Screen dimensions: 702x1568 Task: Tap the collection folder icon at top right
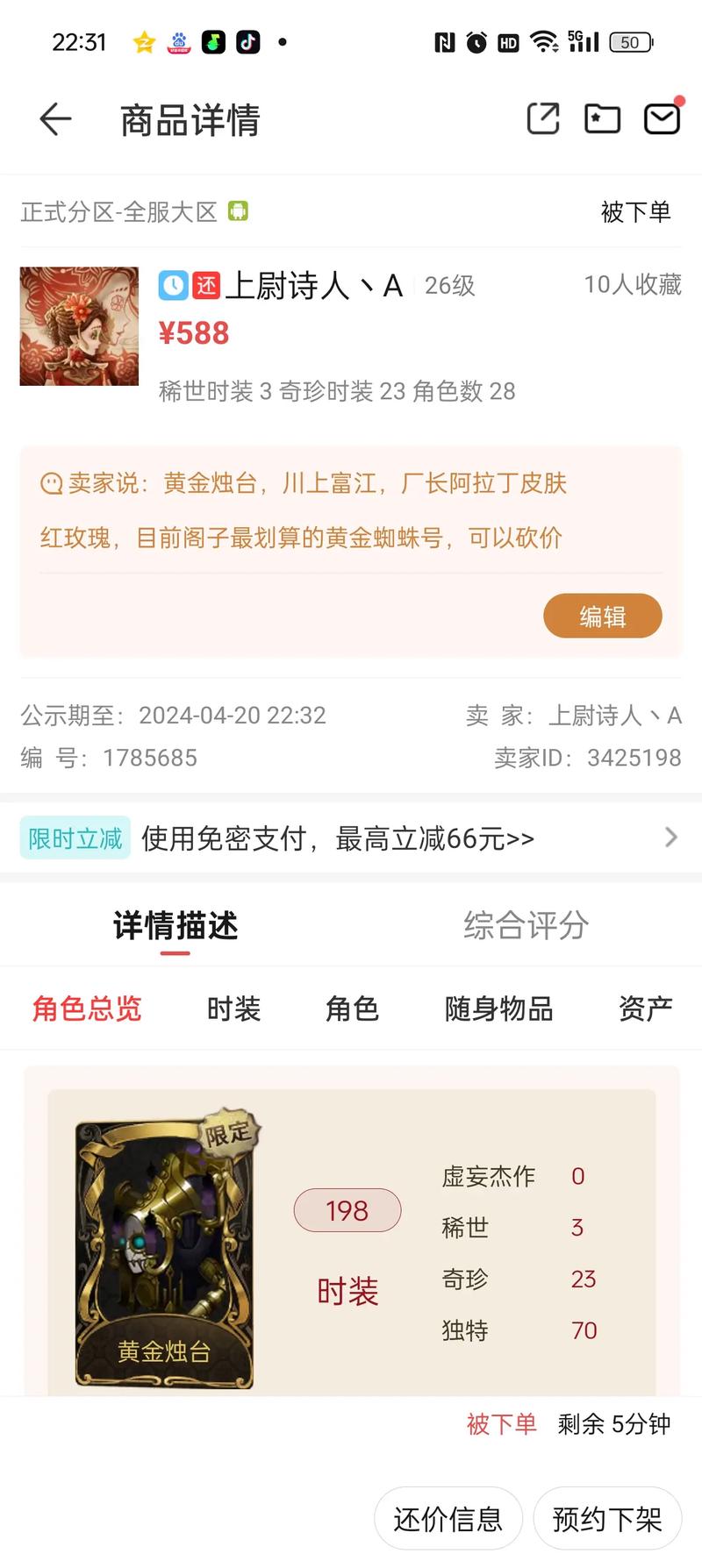click(x=602, y=118)
